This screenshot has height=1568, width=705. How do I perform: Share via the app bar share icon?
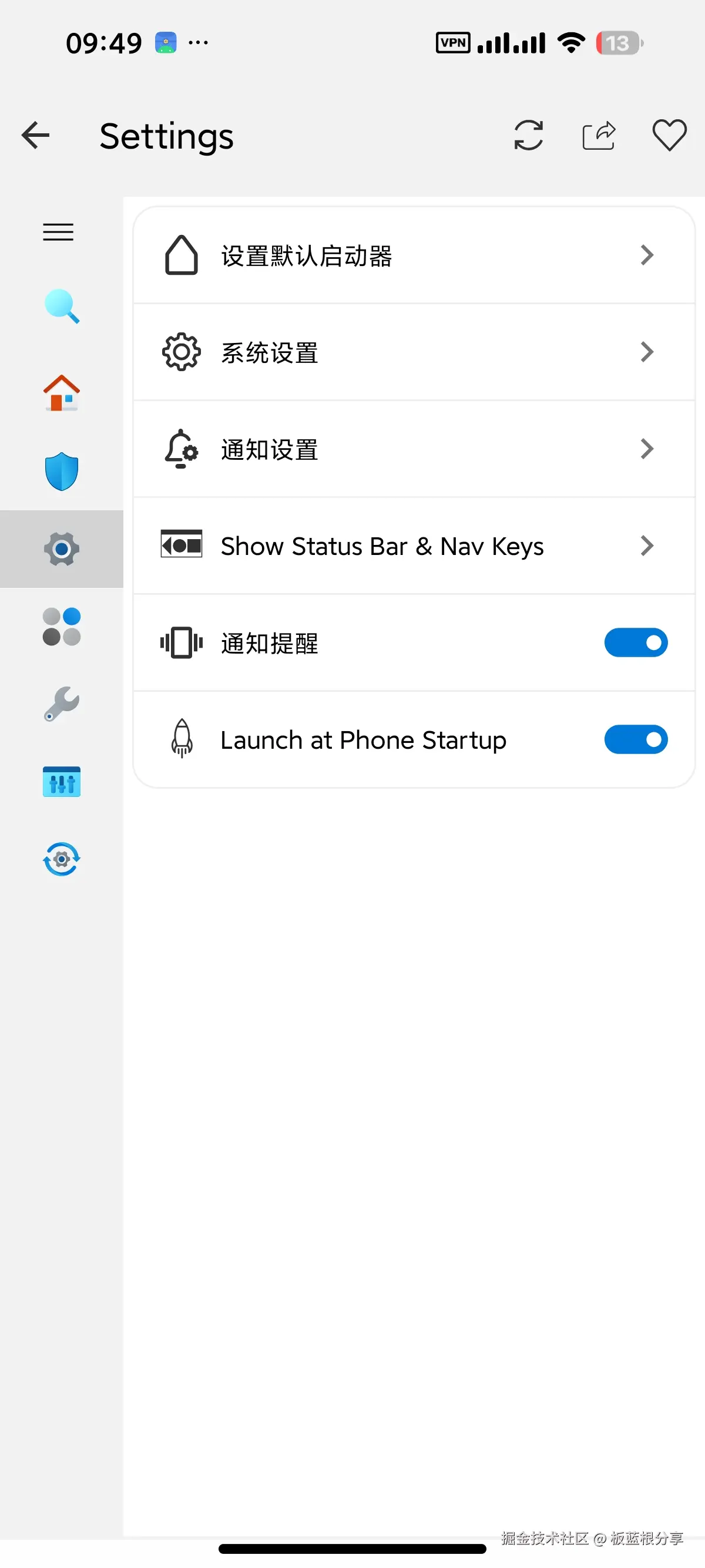point(599,135)
